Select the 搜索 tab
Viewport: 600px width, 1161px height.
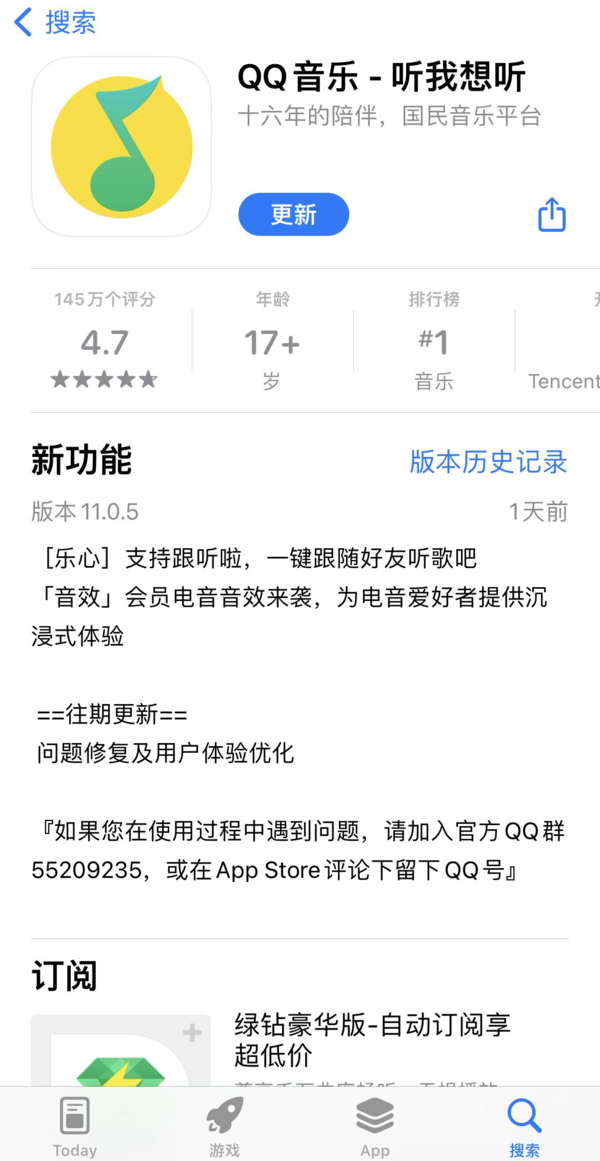coord(524,1125)
